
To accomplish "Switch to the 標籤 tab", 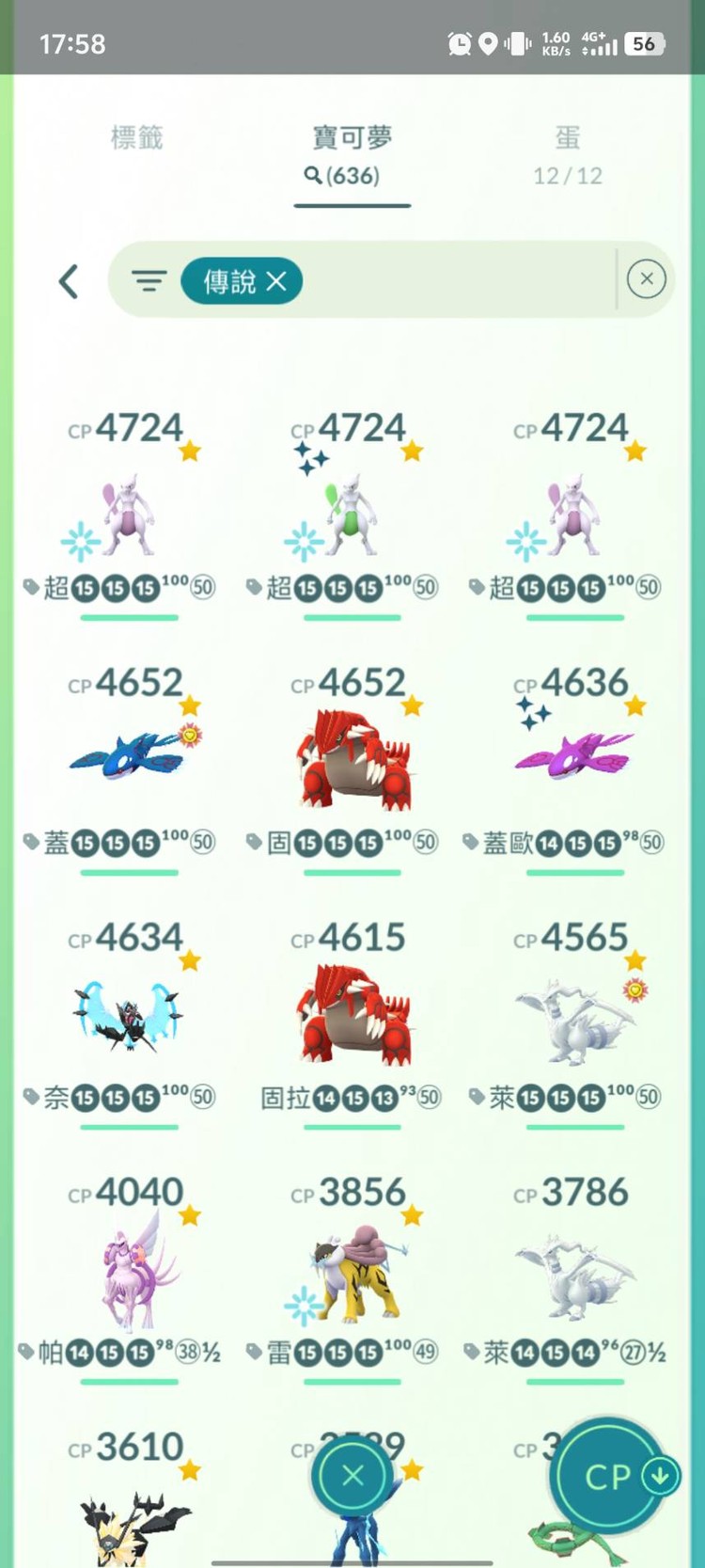I will (137, 138).
